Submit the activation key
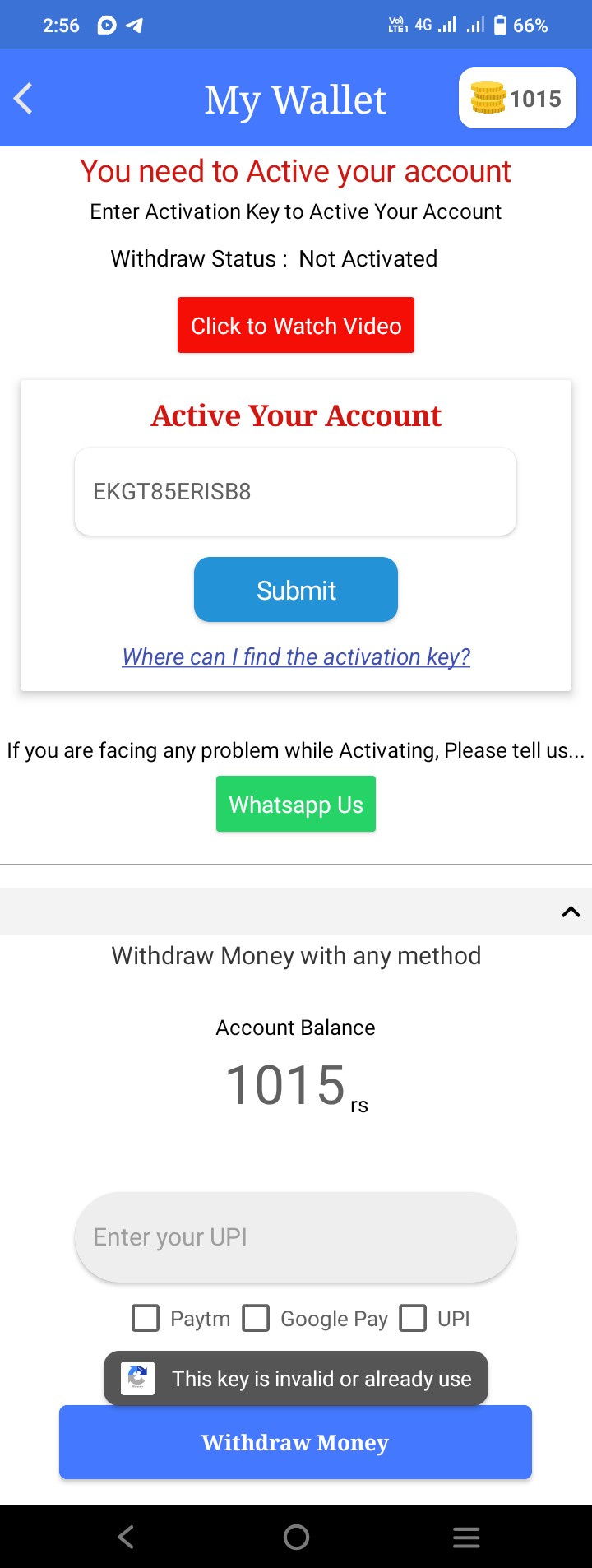The height and width of the screenshot is (1568, 592). tap(296, 590)
